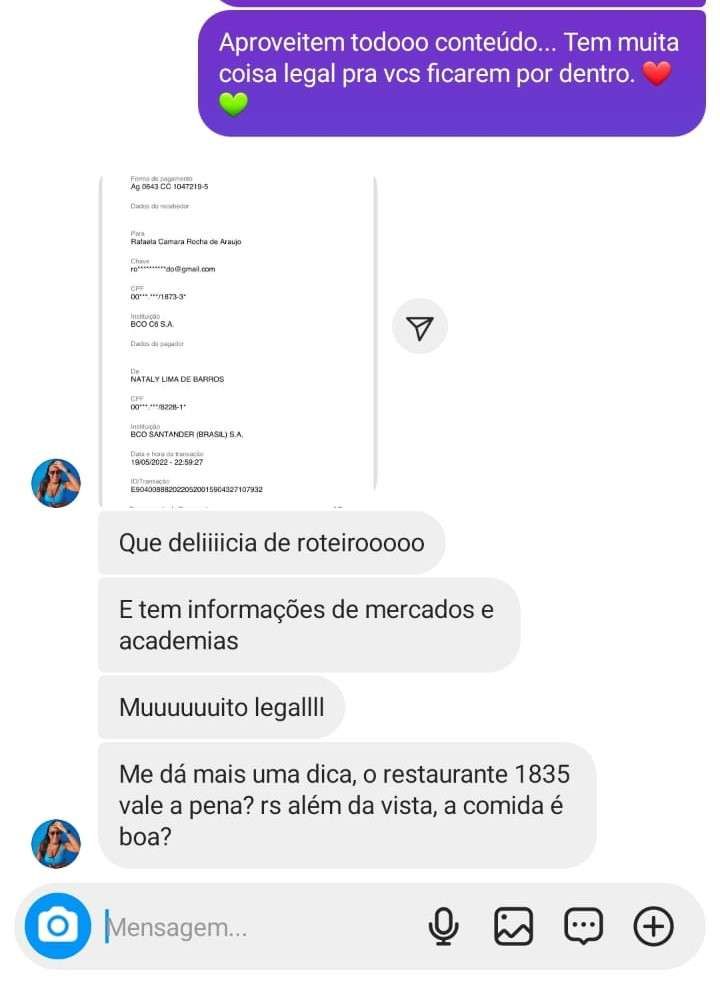Screen dimensions: 720x988
Task: Open the gallery picker icon
Action: tap(514, 927)
